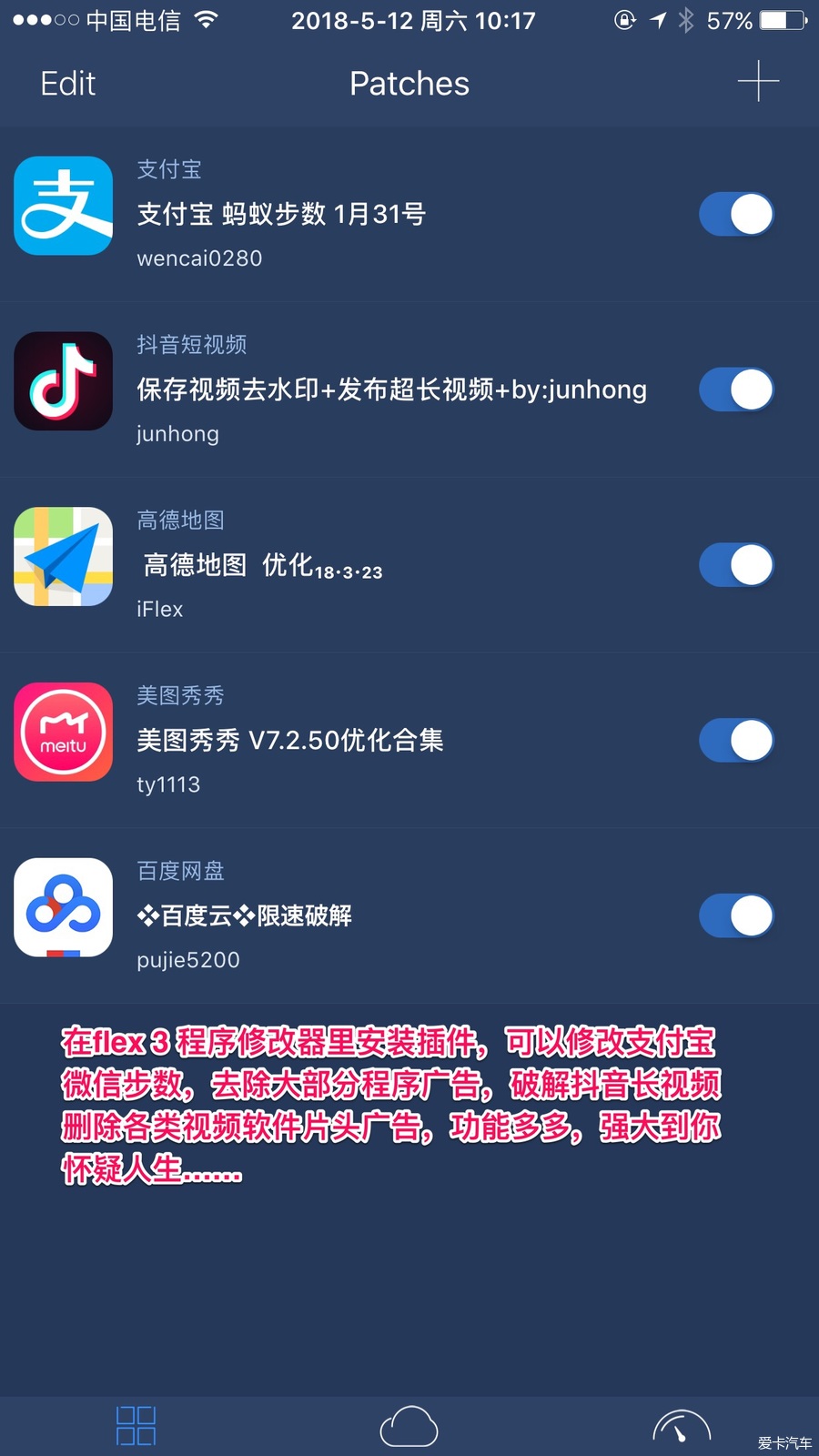Screen dimensions: 819x1456
Task: Turn off the 高德地图 优化 patch
Action: 736,565
